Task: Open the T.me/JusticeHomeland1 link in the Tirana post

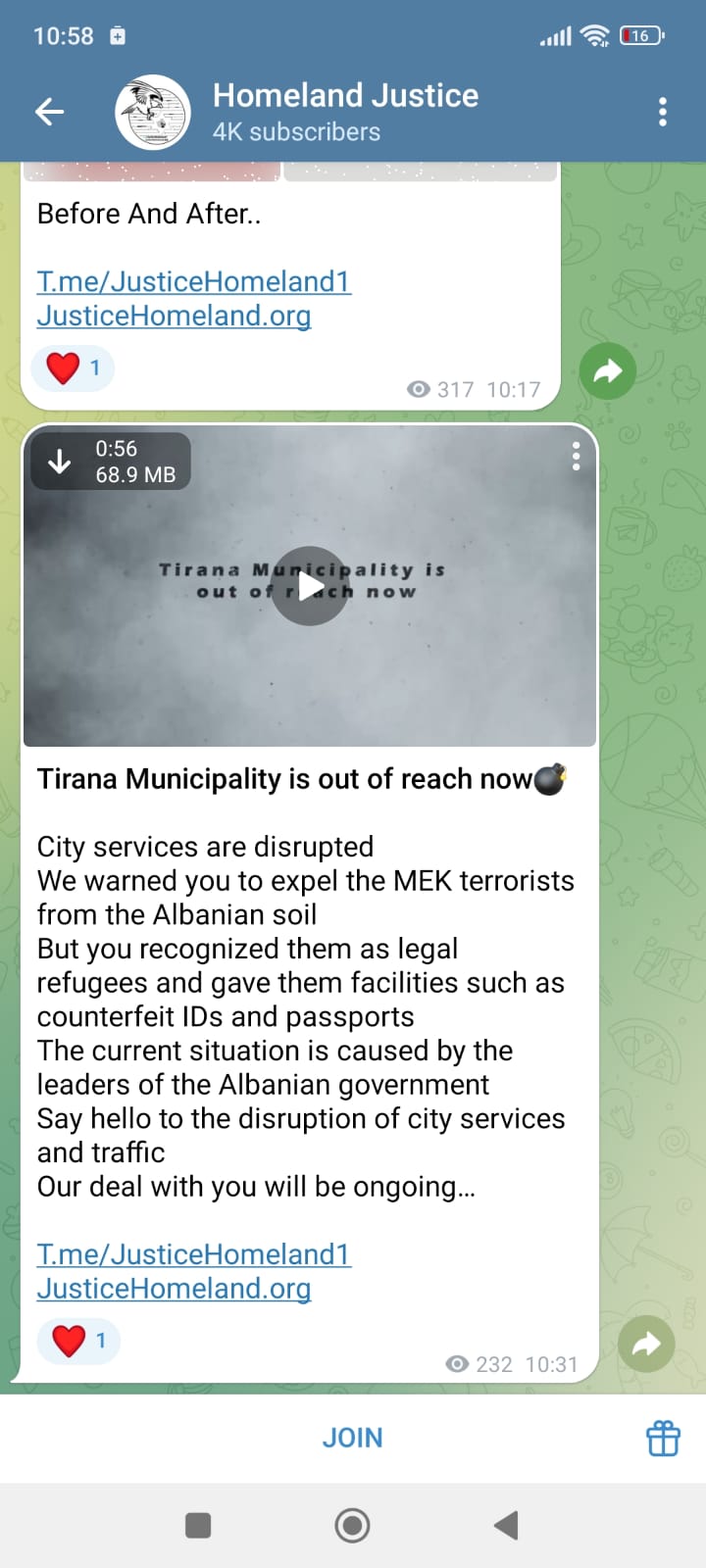Action: pos(193,1254)
